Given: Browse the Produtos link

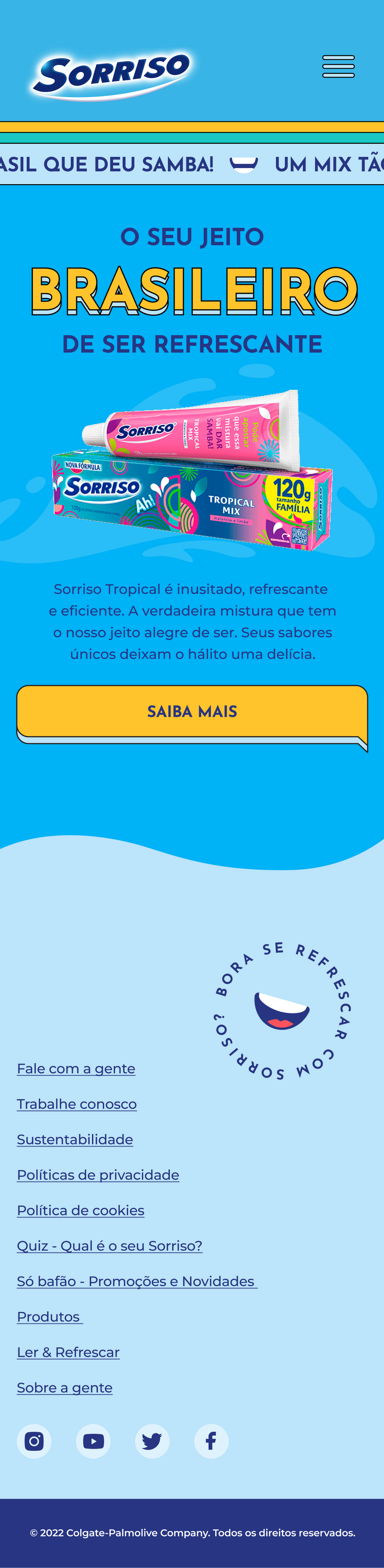Looking at the screenshot, I should click(x=49, y=1316).
